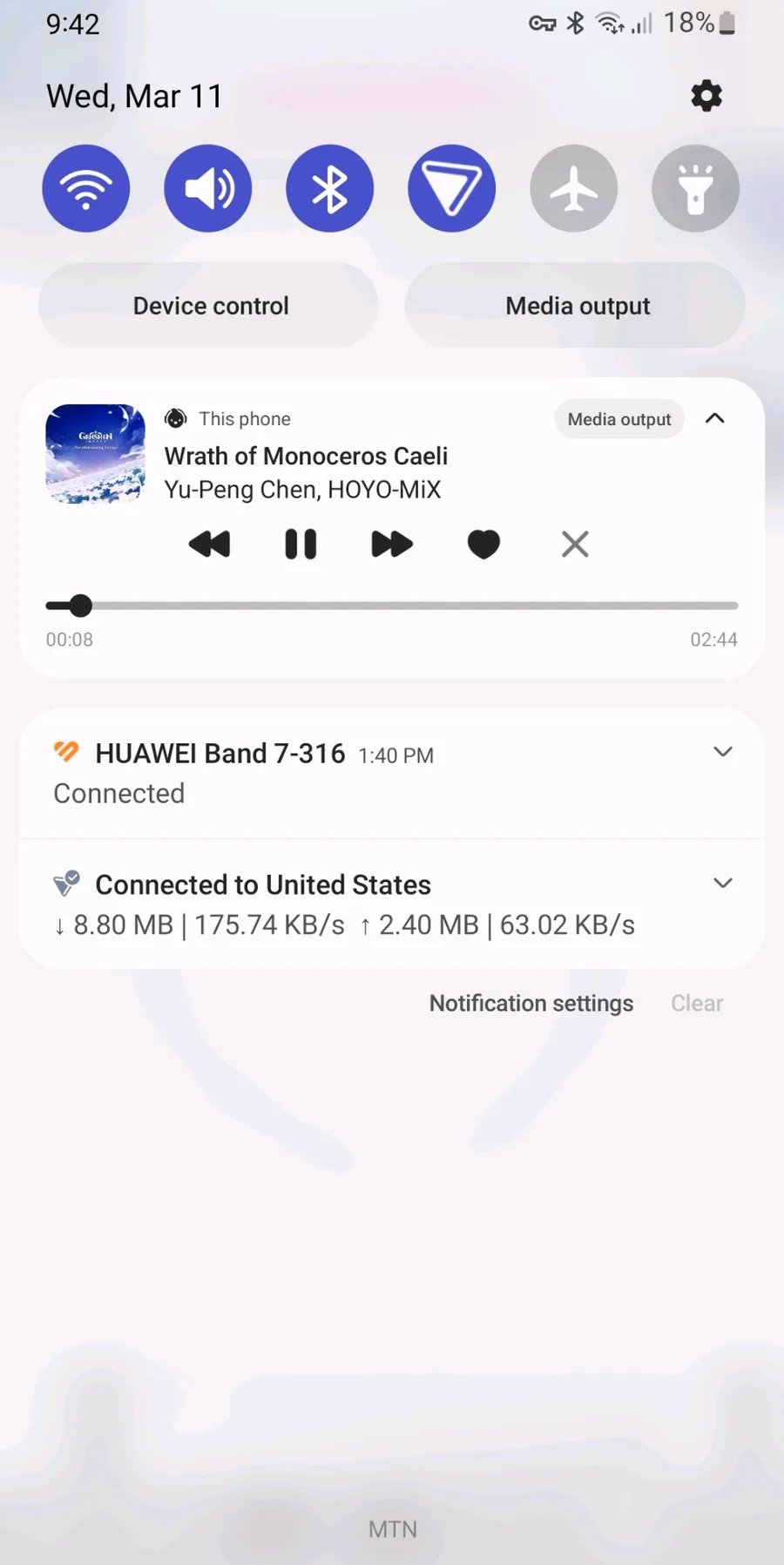
Task: Mute the sound quick toggle
Action: click(x=208, y=188)
